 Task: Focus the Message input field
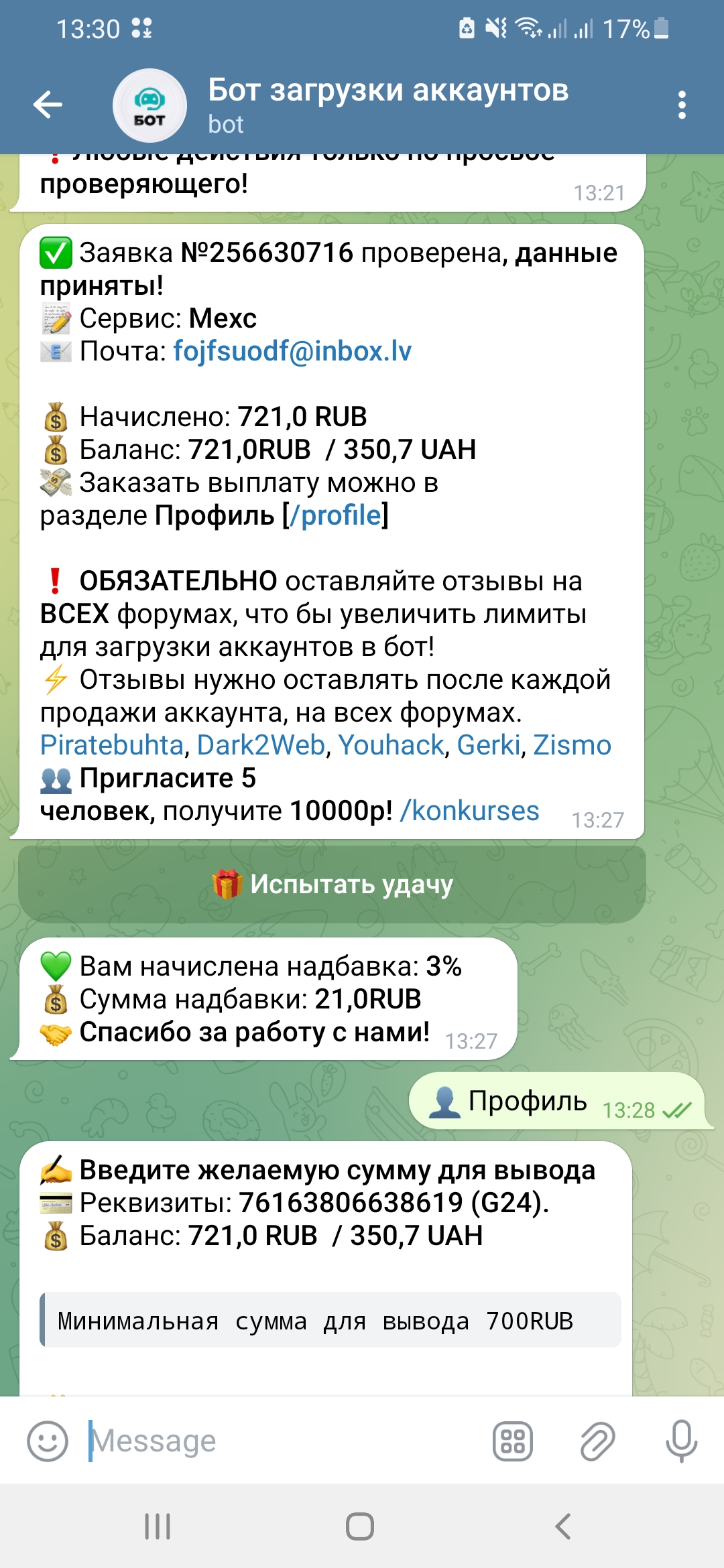[x=282, y=1441]
